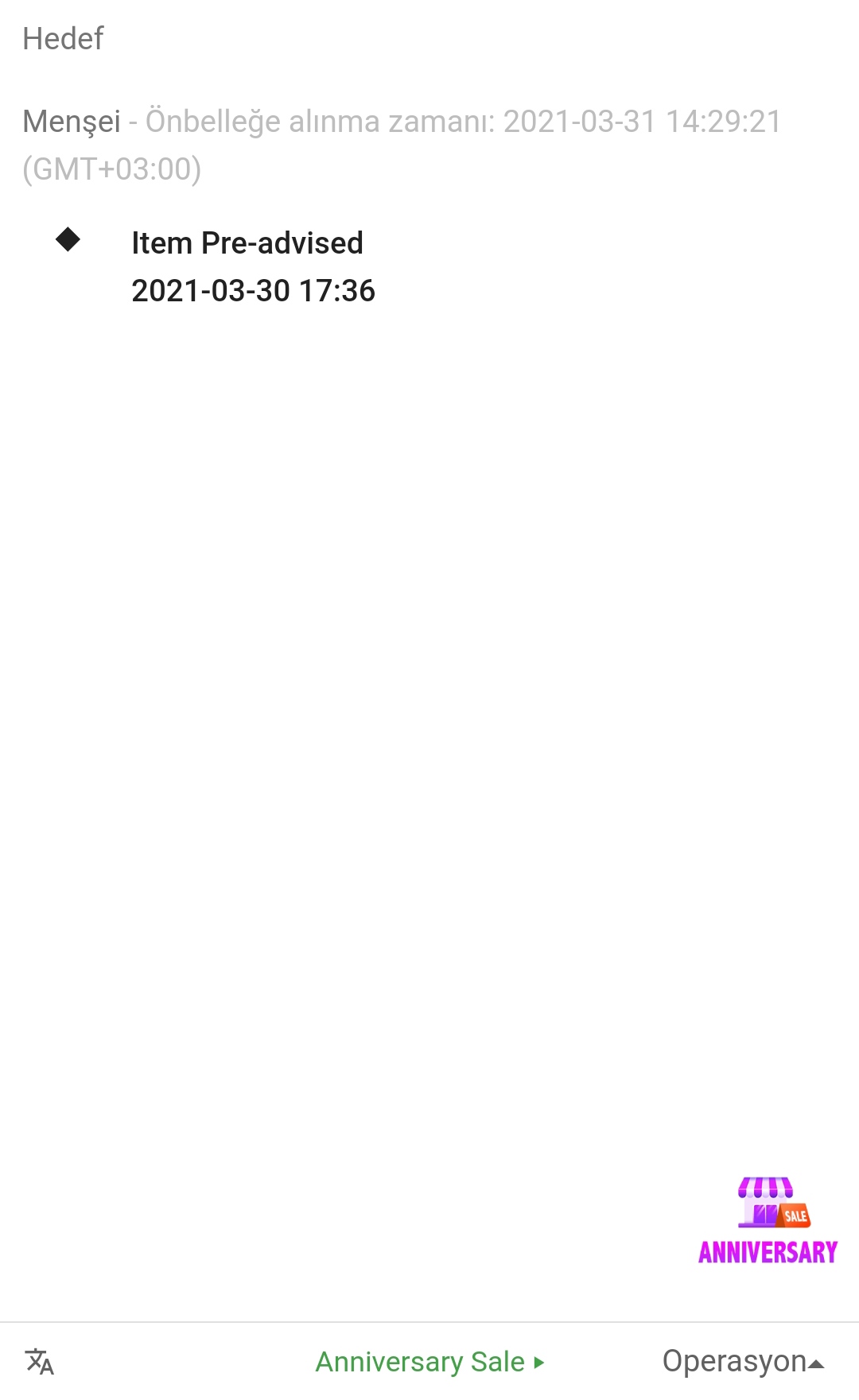This screenshot has width=859, height=1400.
Task: Expand the Operasyon menu
Action: click(742, 1362)
